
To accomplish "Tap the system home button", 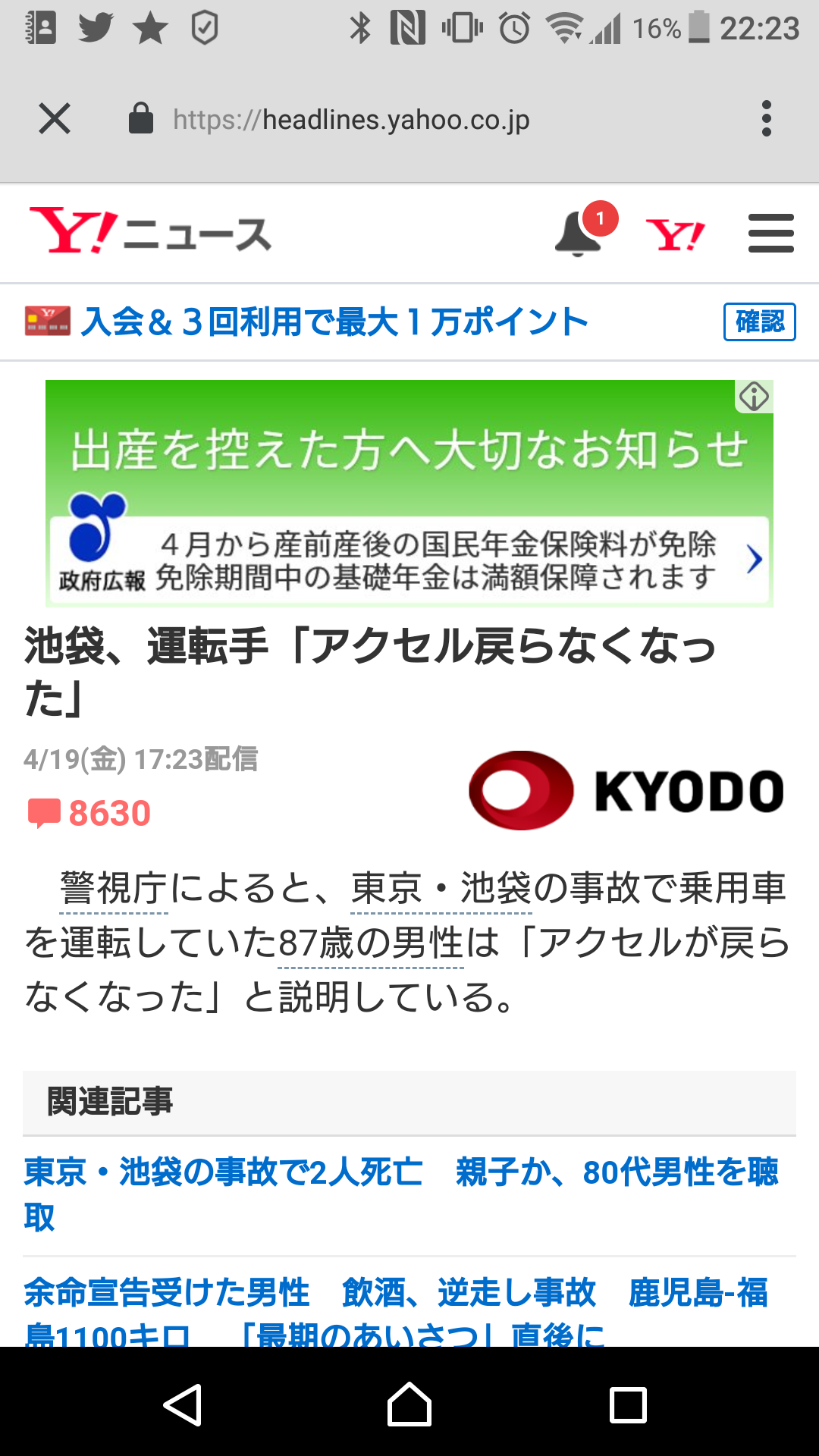I will click(x=409, y=1404).
